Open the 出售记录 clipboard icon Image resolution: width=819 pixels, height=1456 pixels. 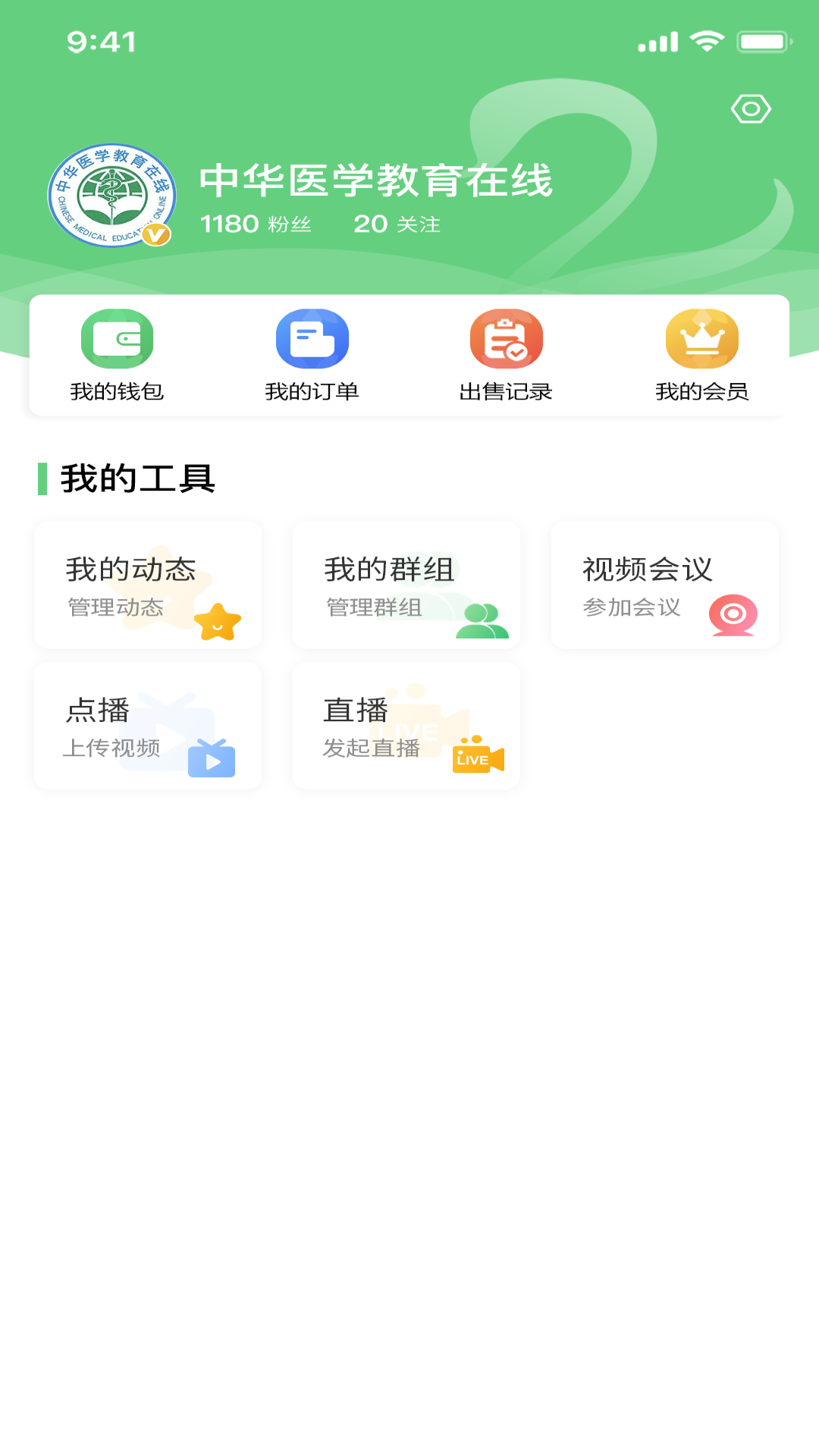[507, 339]
